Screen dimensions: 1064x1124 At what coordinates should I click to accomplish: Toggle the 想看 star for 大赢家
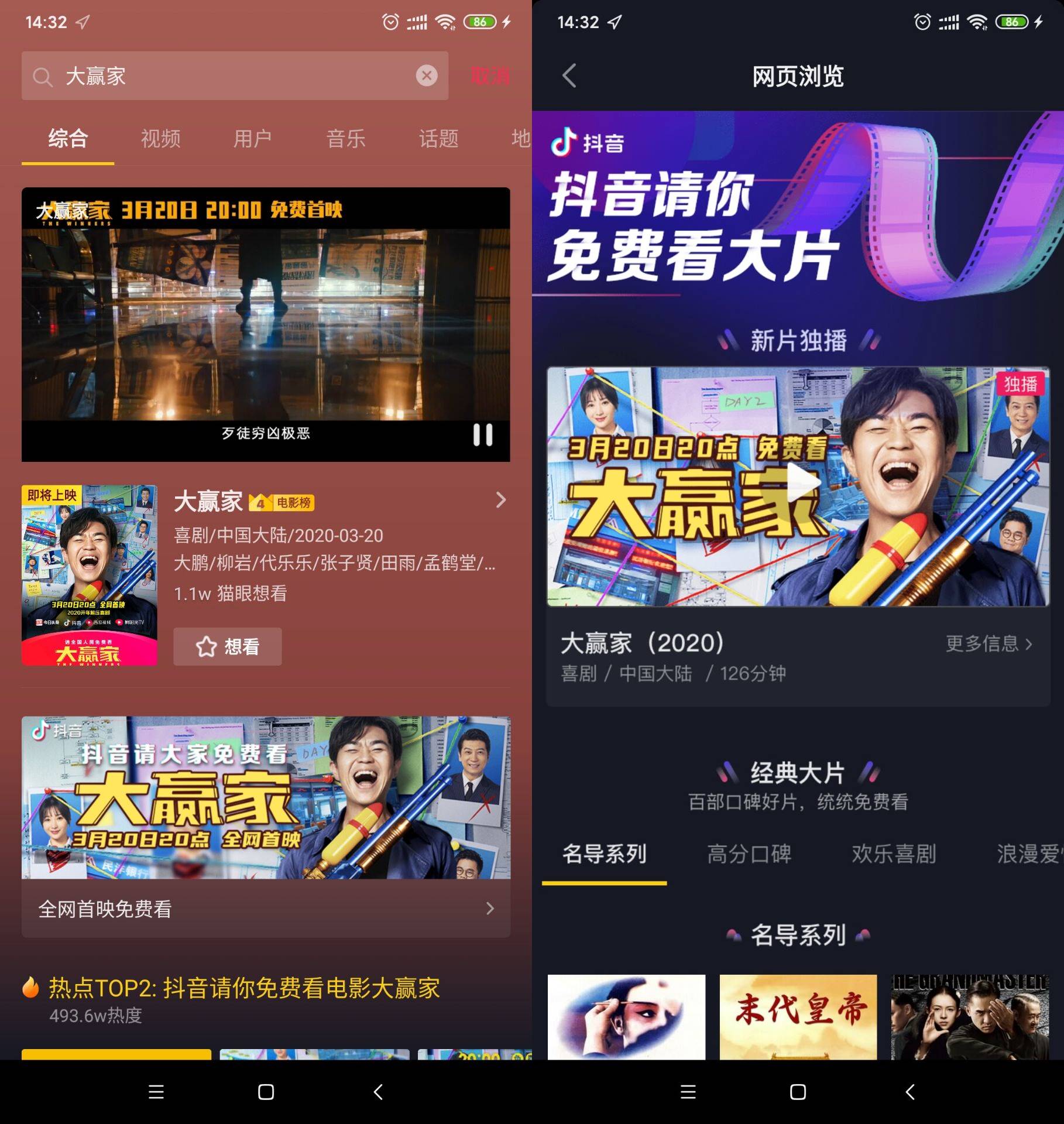pyautogui.click(x=227, y=646)
